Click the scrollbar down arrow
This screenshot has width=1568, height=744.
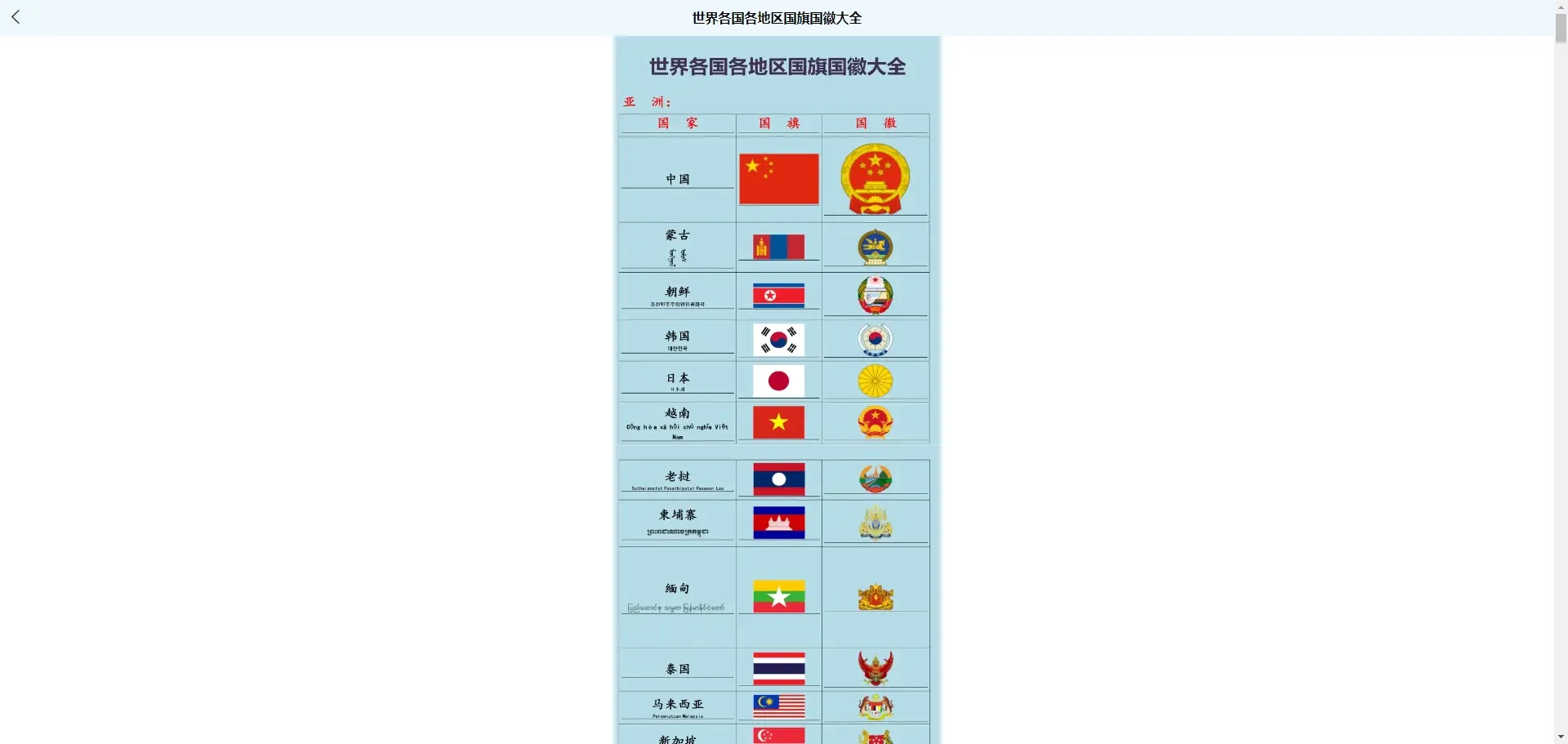pos(1561,737)
